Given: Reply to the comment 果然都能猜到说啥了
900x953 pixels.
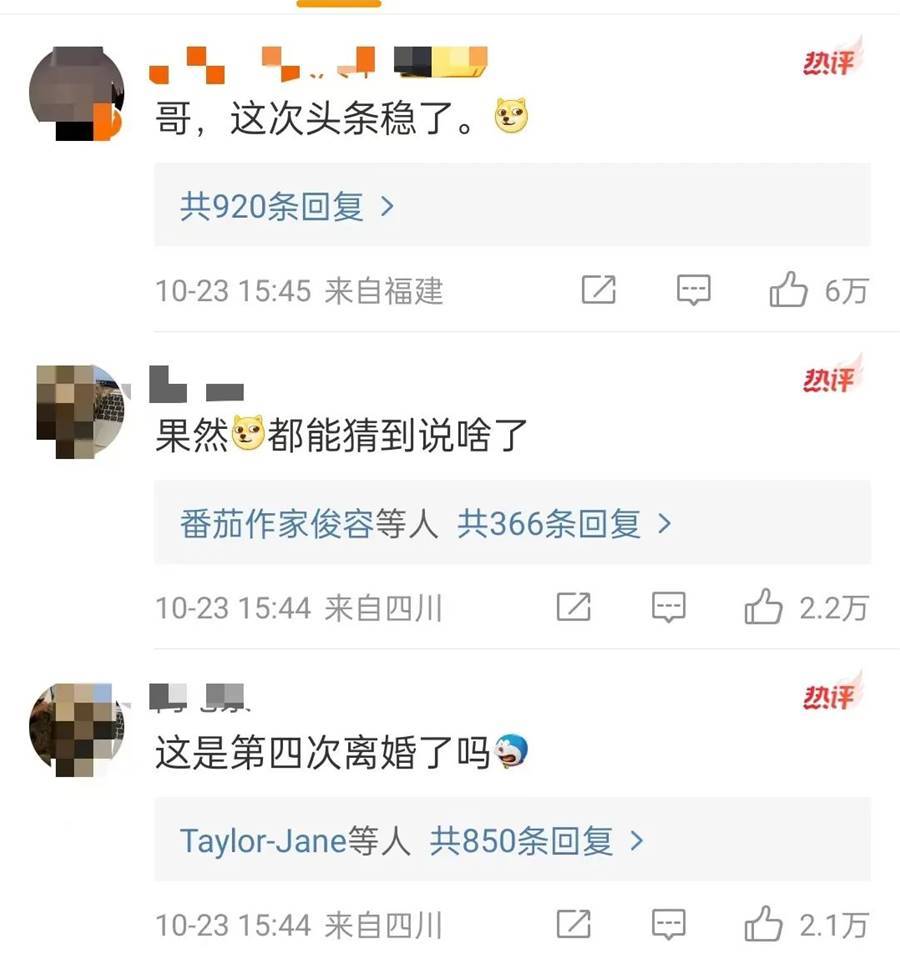Looking at the screenshot, I should click(x=668, y=607).
